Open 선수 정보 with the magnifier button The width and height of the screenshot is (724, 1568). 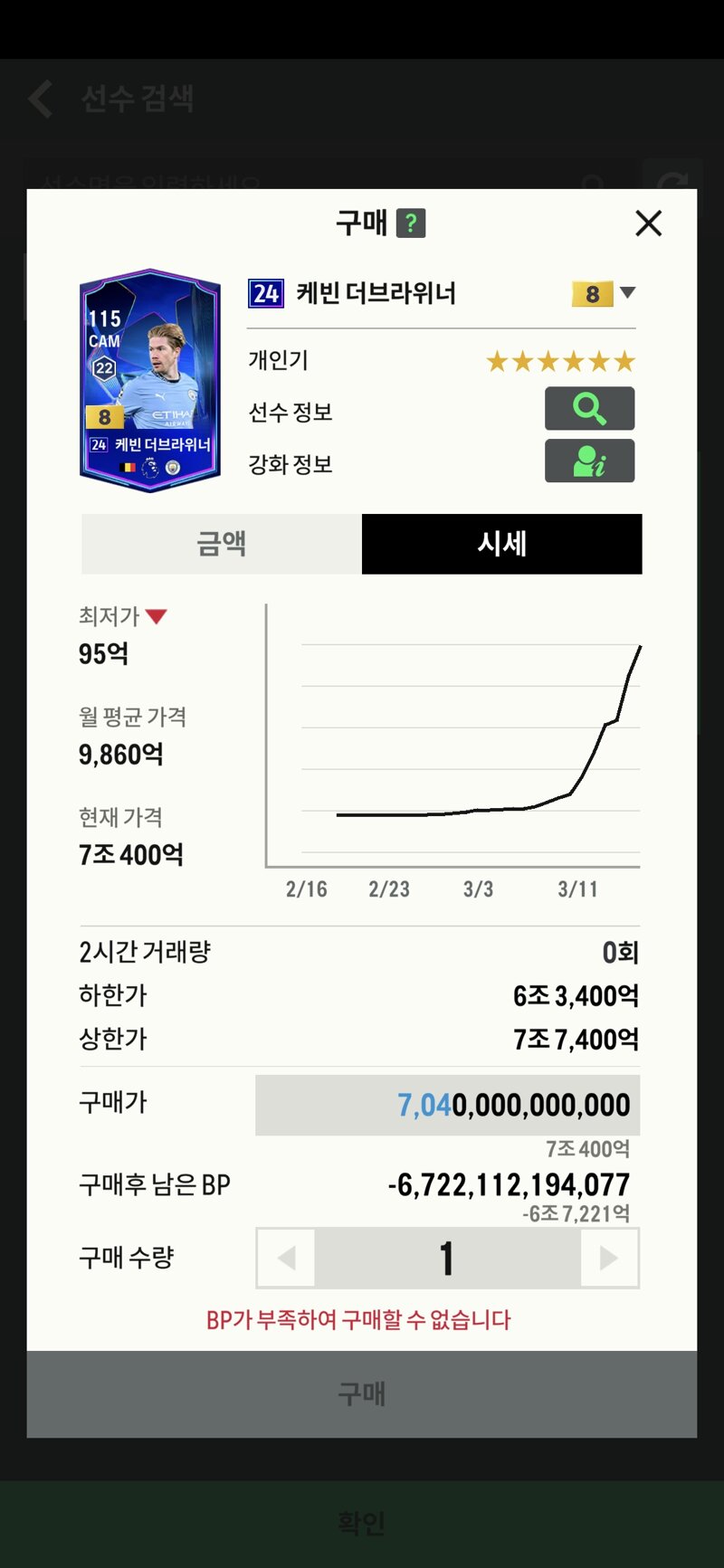click(x=589, y=409)
